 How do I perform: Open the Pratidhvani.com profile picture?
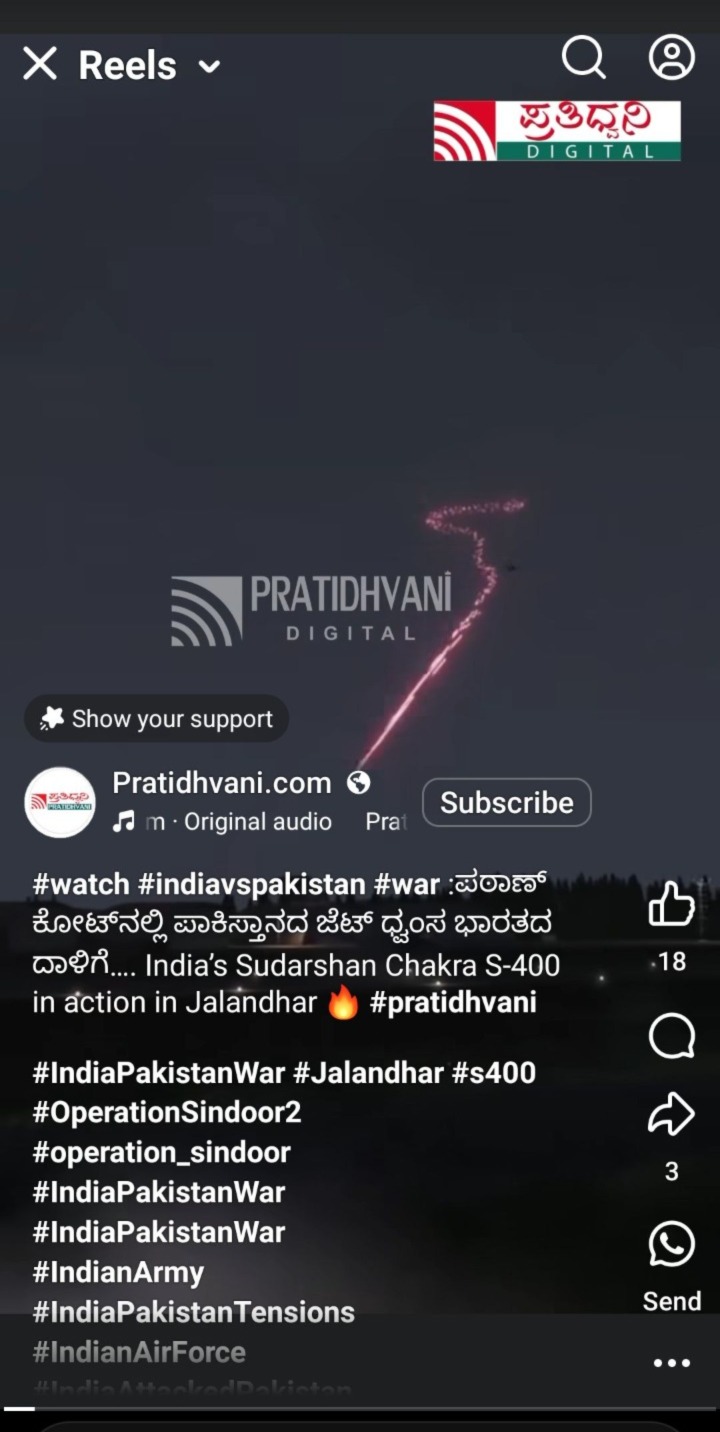coord(60,802)
